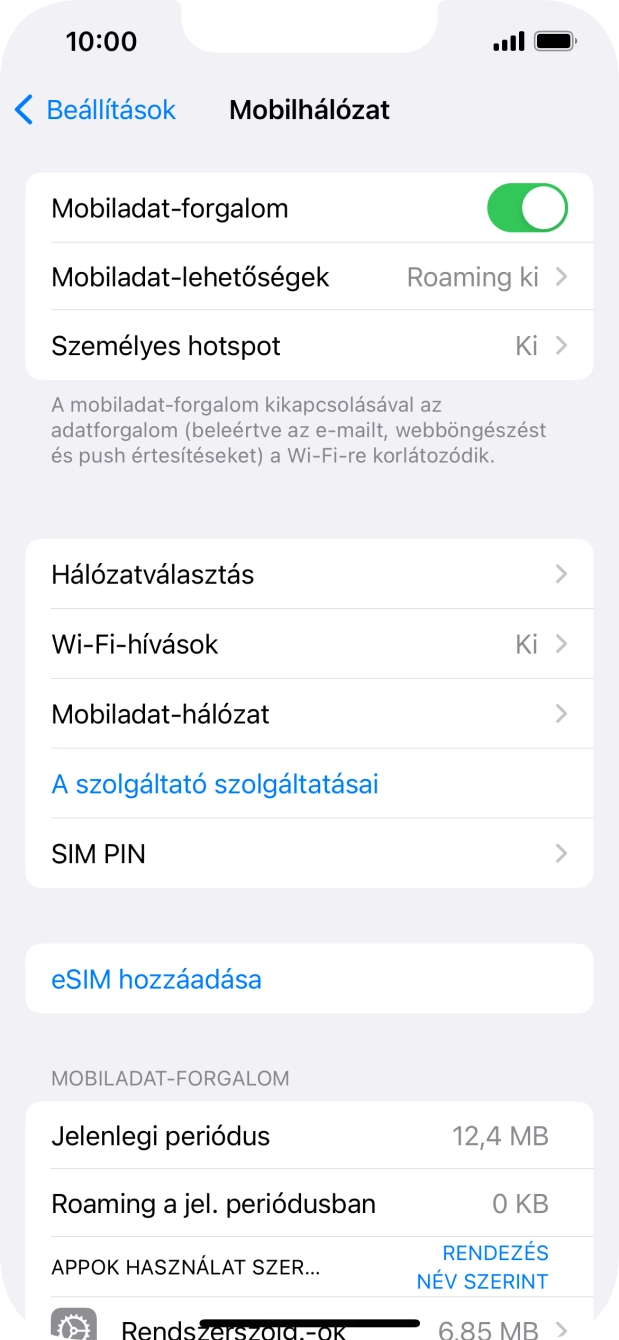Viewport: 619px width, 1340px height.
Task: Open Hálózatválasztás
Action: point(309,575)
